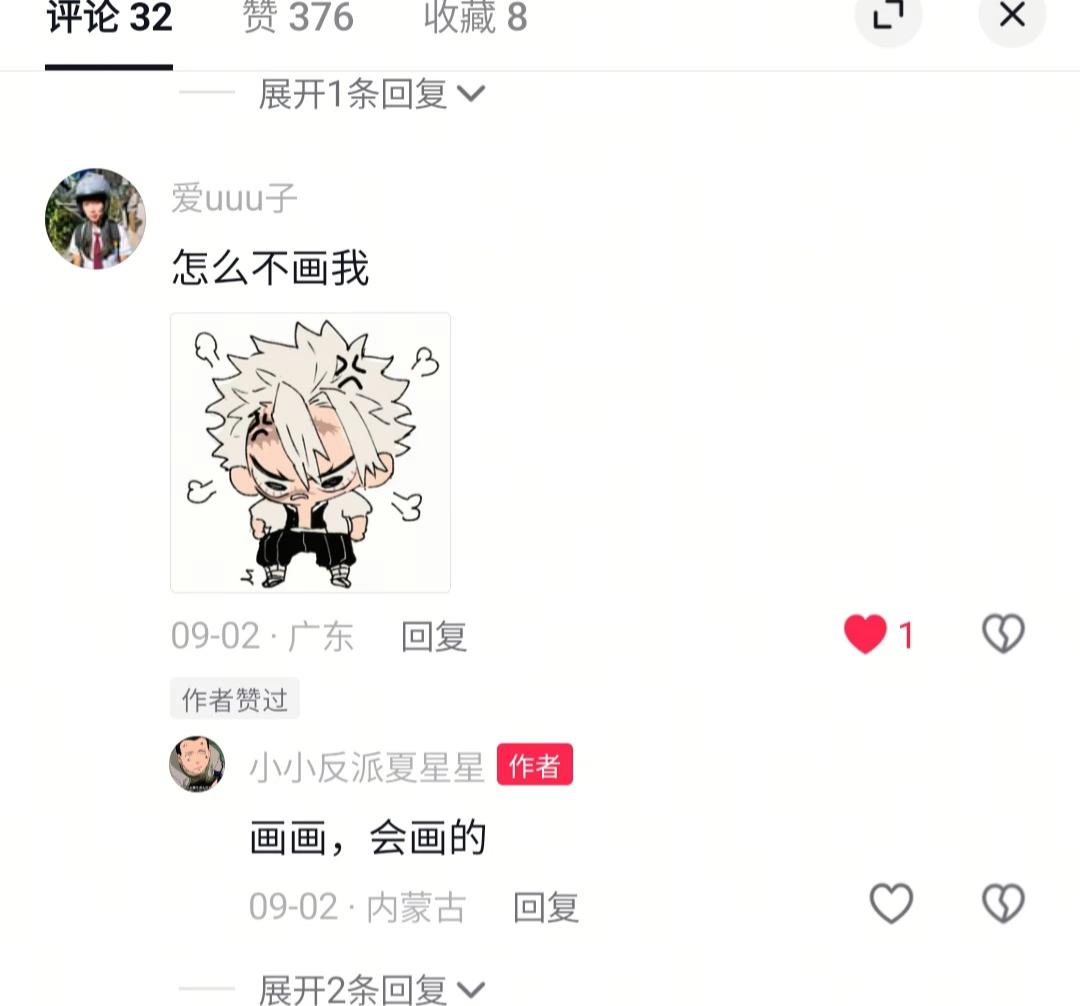Dislike 爱uuu子's comment with broken heart
Image resolution: width=1080 pixels, height=1006 pixels.
pyautogui.click(x=1003, y=634)
